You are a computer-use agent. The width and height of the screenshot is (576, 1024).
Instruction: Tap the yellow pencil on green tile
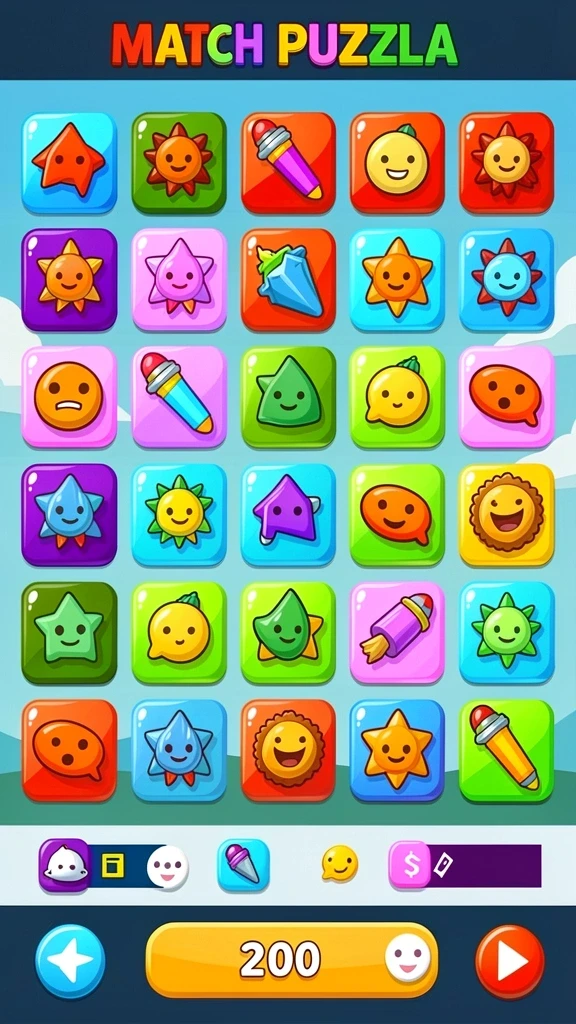(x=507, y=751)
